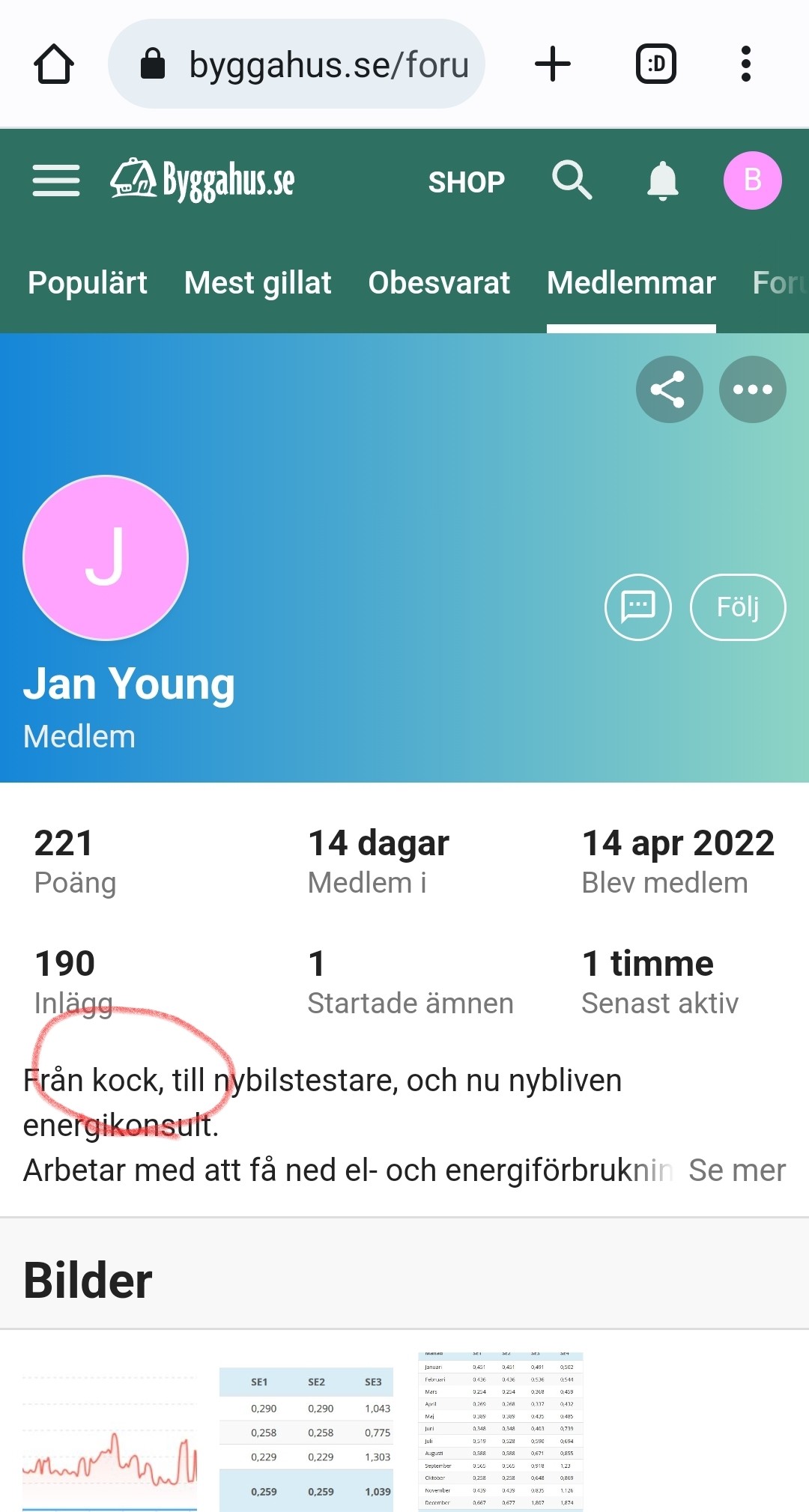Show the open tabs switcher
The height and width of the screenshot is (1512, 809).
click(x=656, y=64)
